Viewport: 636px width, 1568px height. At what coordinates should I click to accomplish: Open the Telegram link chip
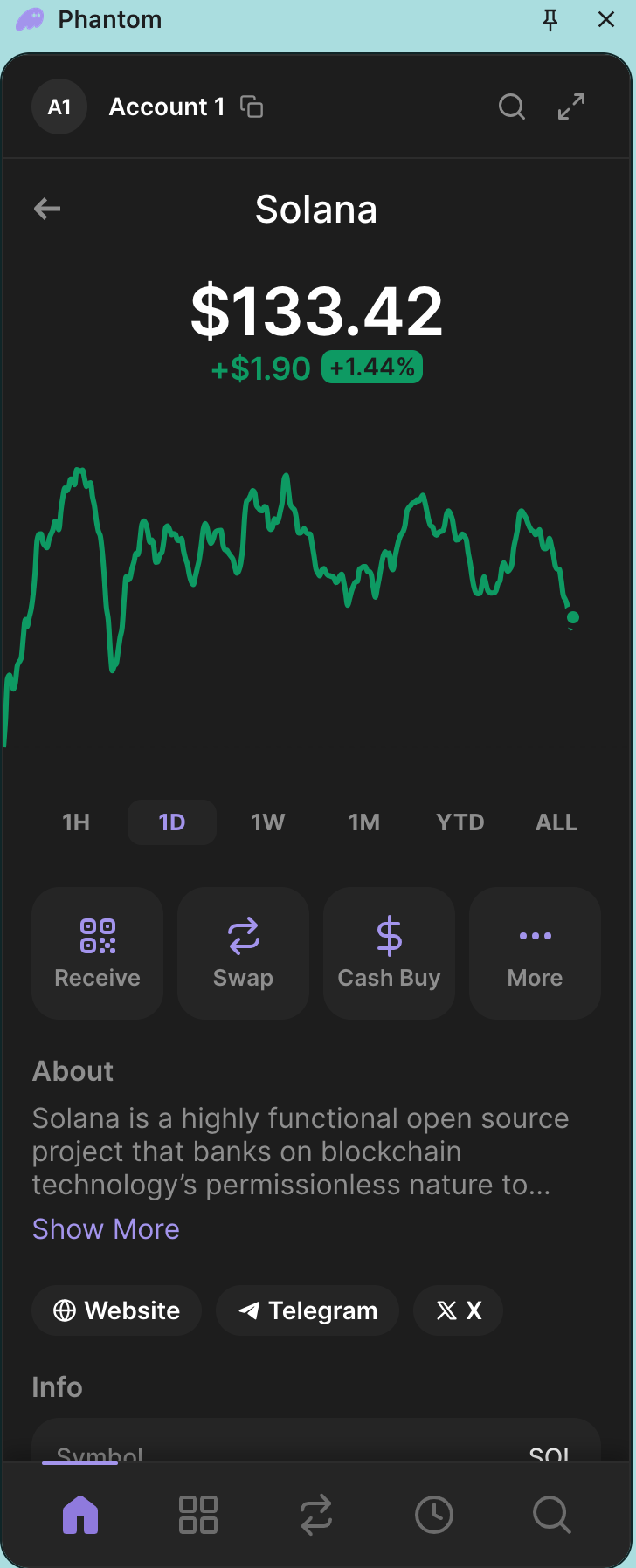[308, 1310]
